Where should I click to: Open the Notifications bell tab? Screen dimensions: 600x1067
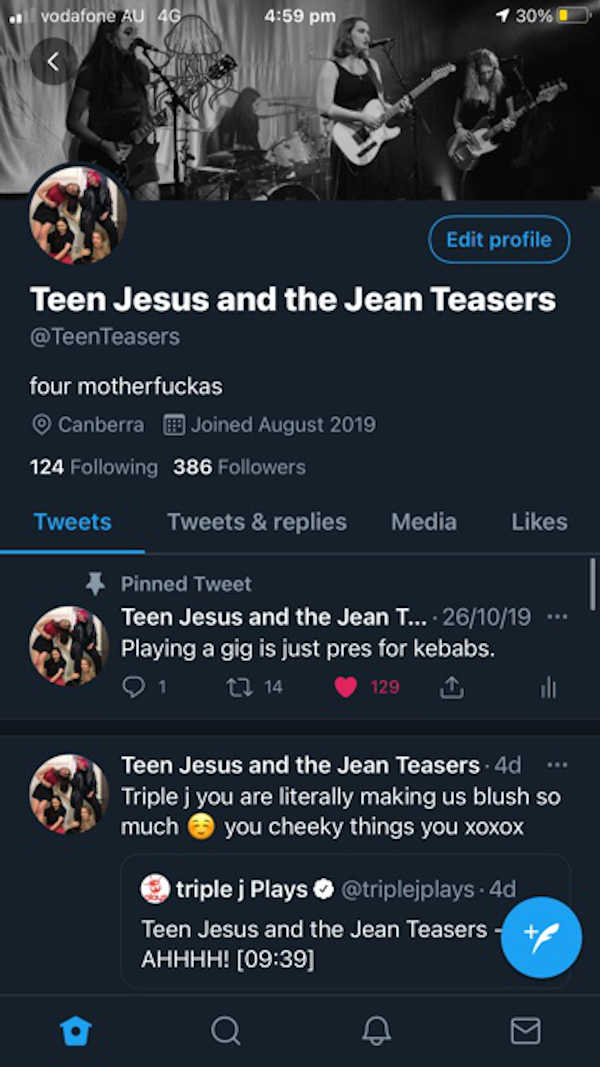pyautogui.click(x=376, y=1030)
